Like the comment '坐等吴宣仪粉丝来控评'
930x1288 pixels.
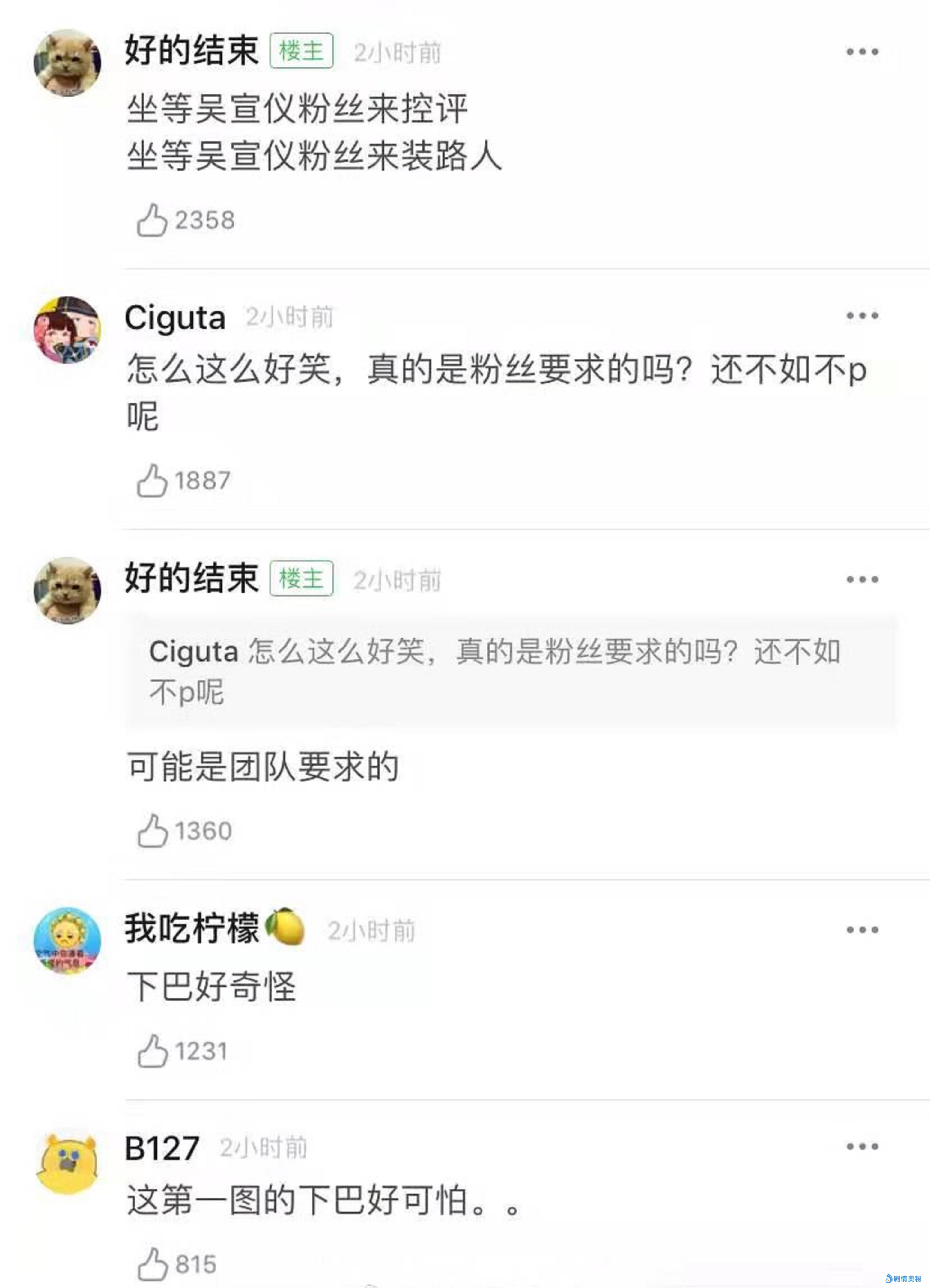pyautogui.click(x=152, y=220)
